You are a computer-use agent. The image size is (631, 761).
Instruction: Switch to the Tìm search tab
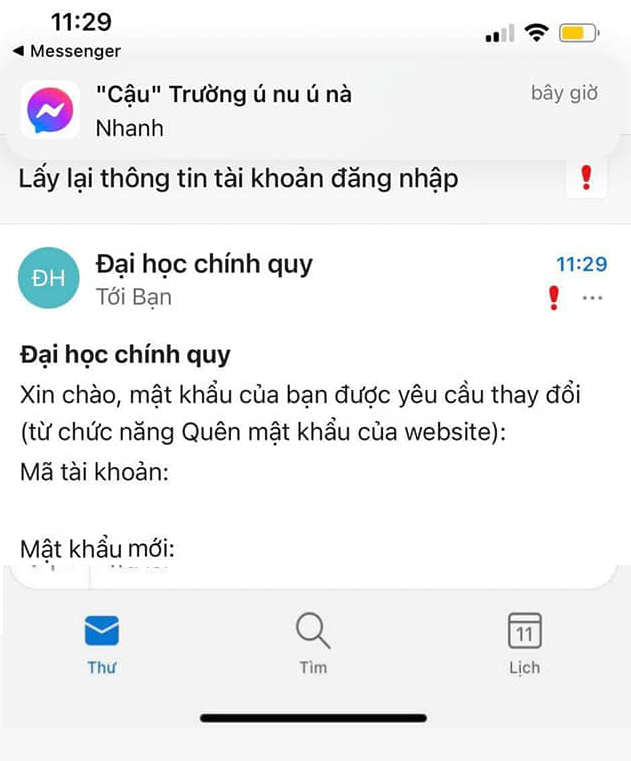(x=313, y=645)
